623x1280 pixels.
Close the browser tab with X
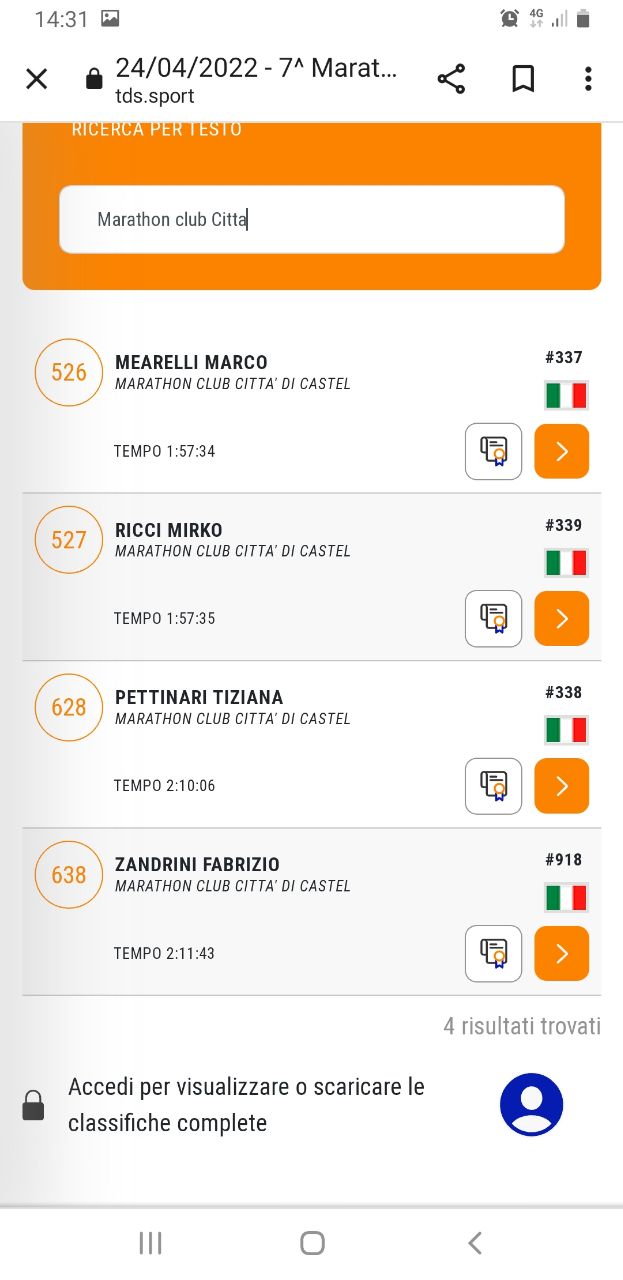tap(36, 79)
